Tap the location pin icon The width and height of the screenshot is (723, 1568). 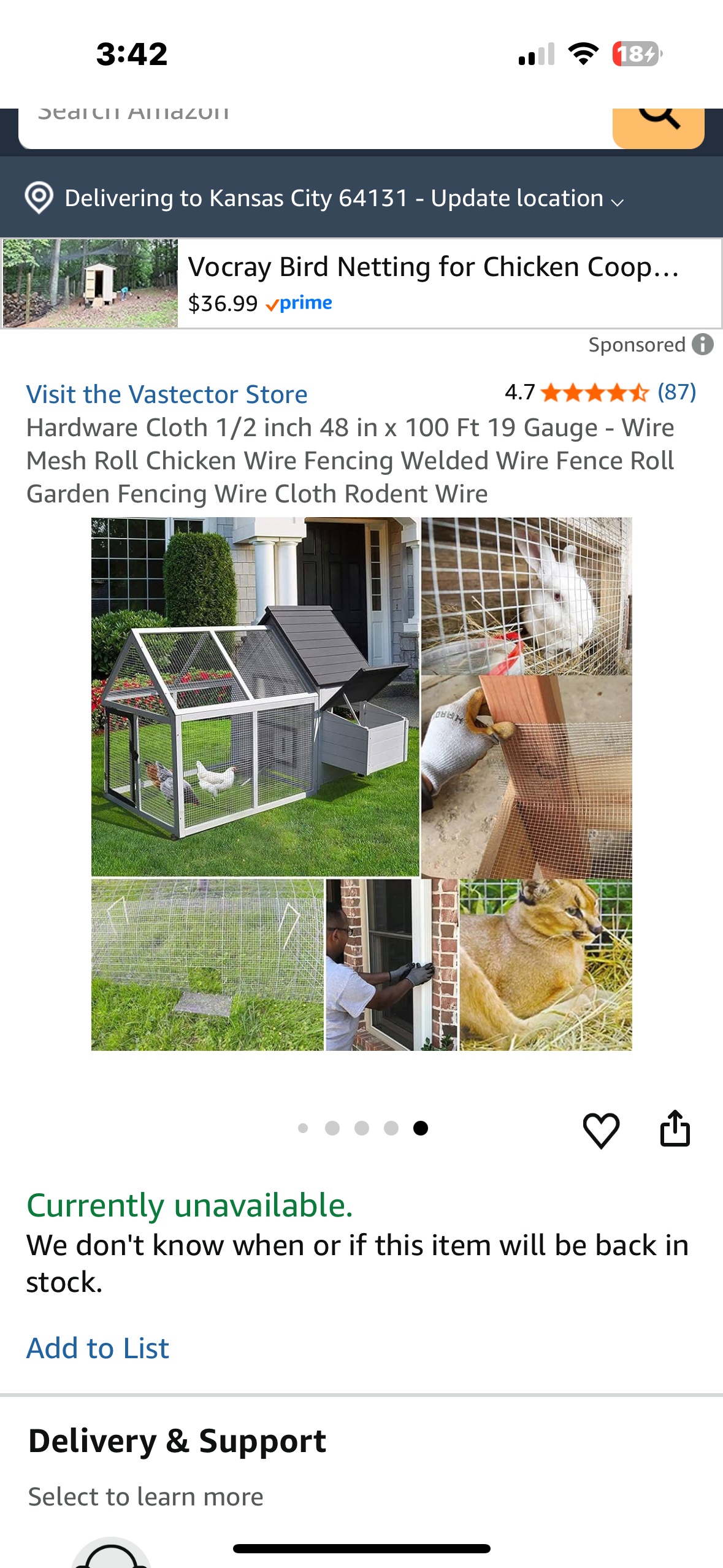tap(39, 198)
